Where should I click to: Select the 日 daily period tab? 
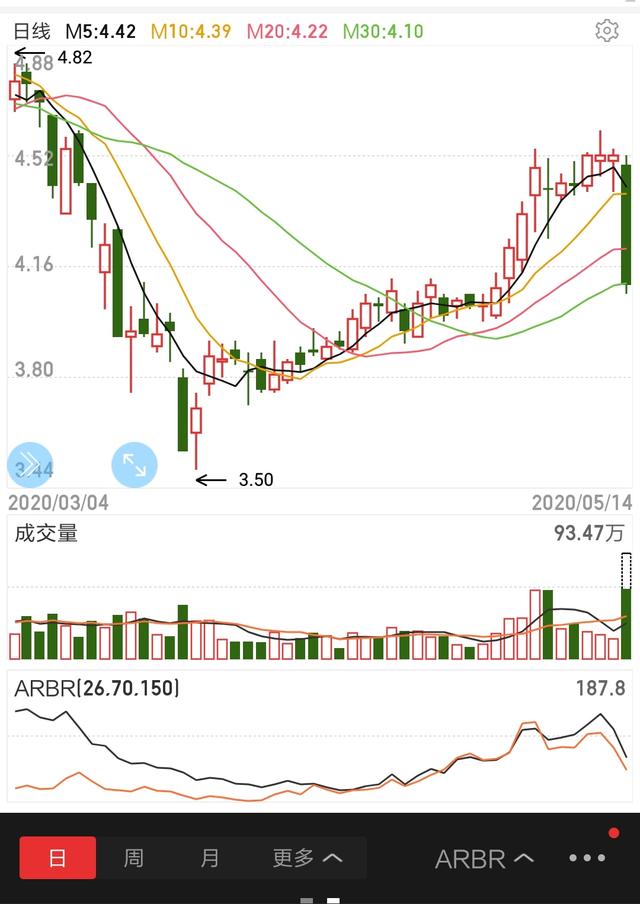coord(58,858)
